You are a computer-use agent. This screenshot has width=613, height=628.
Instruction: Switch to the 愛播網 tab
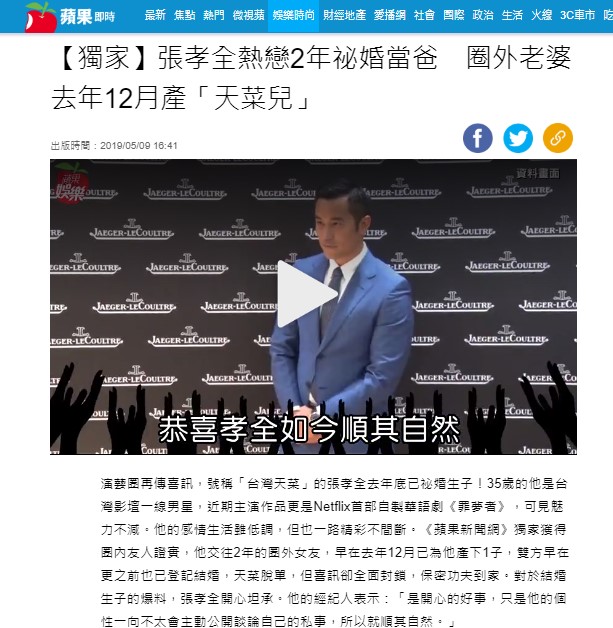pos(391,16)
